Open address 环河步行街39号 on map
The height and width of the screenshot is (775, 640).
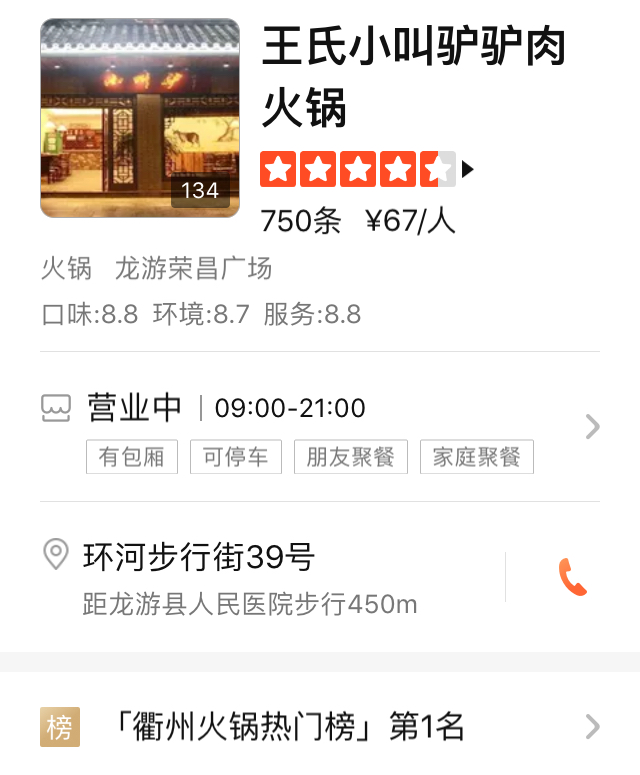coord(200,557)
